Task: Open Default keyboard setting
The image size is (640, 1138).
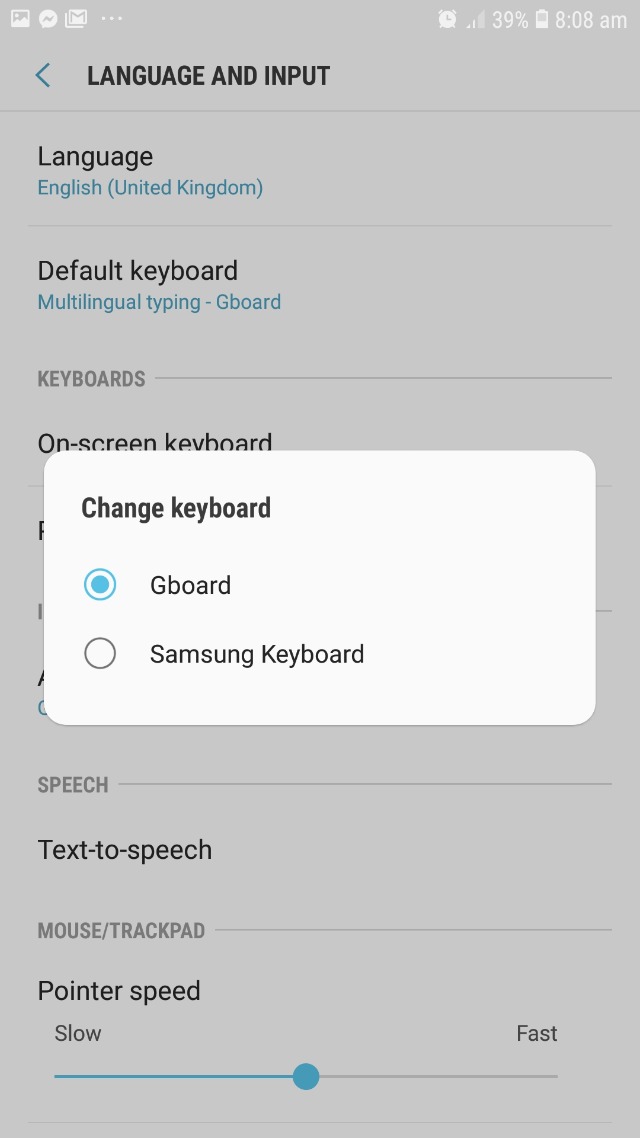Action: click(160, 285)
